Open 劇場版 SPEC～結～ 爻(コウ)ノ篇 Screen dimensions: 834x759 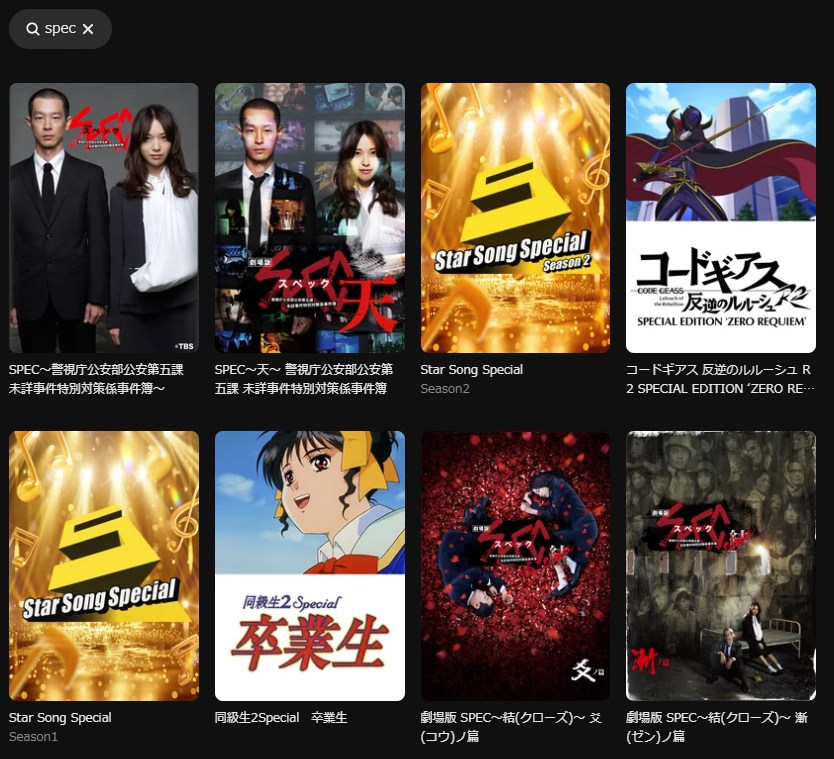tap(515, 566)
